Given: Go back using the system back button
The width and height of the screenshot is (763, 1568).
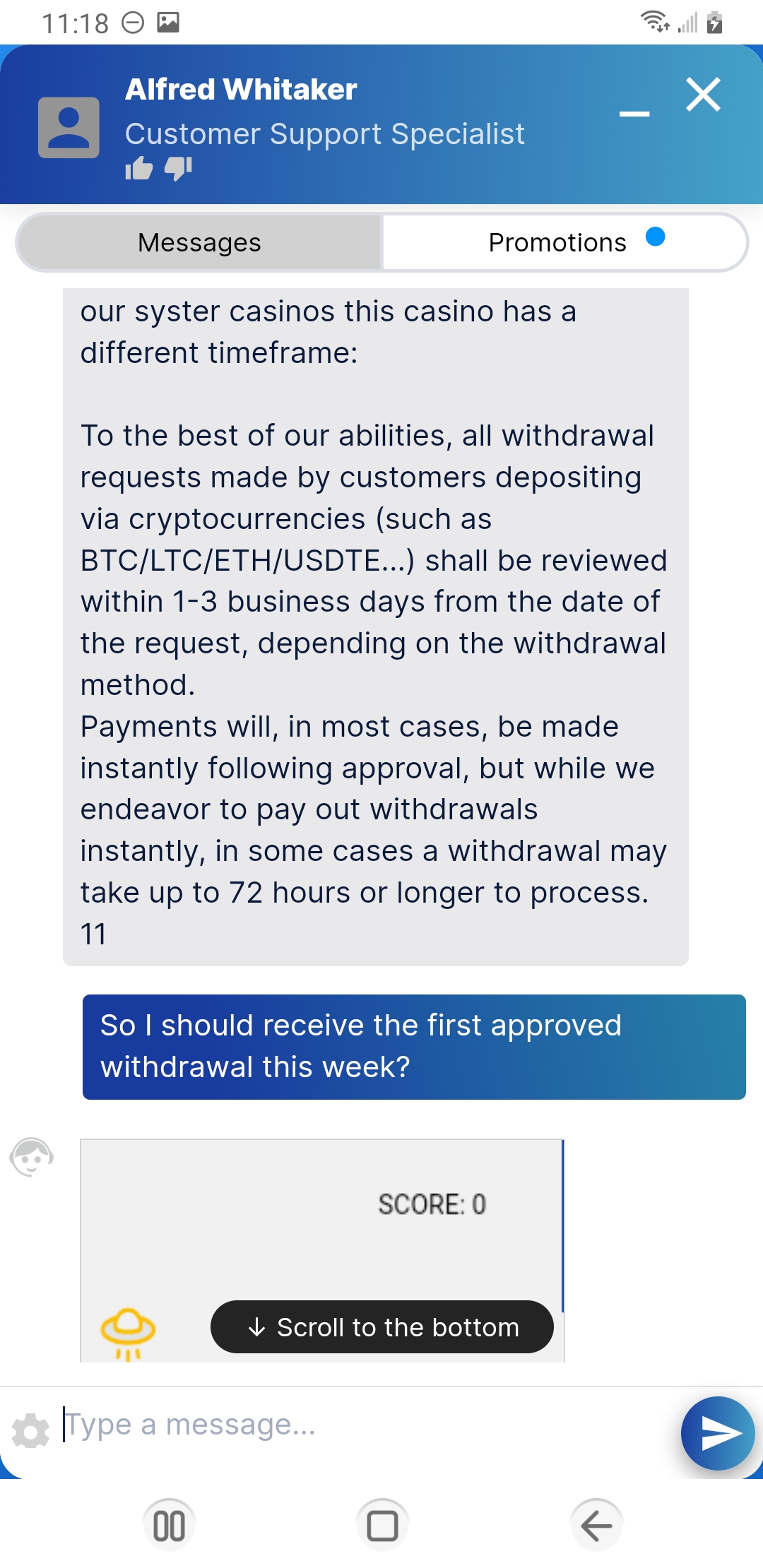Looking at the screenshot, I should coord(596,1526).
